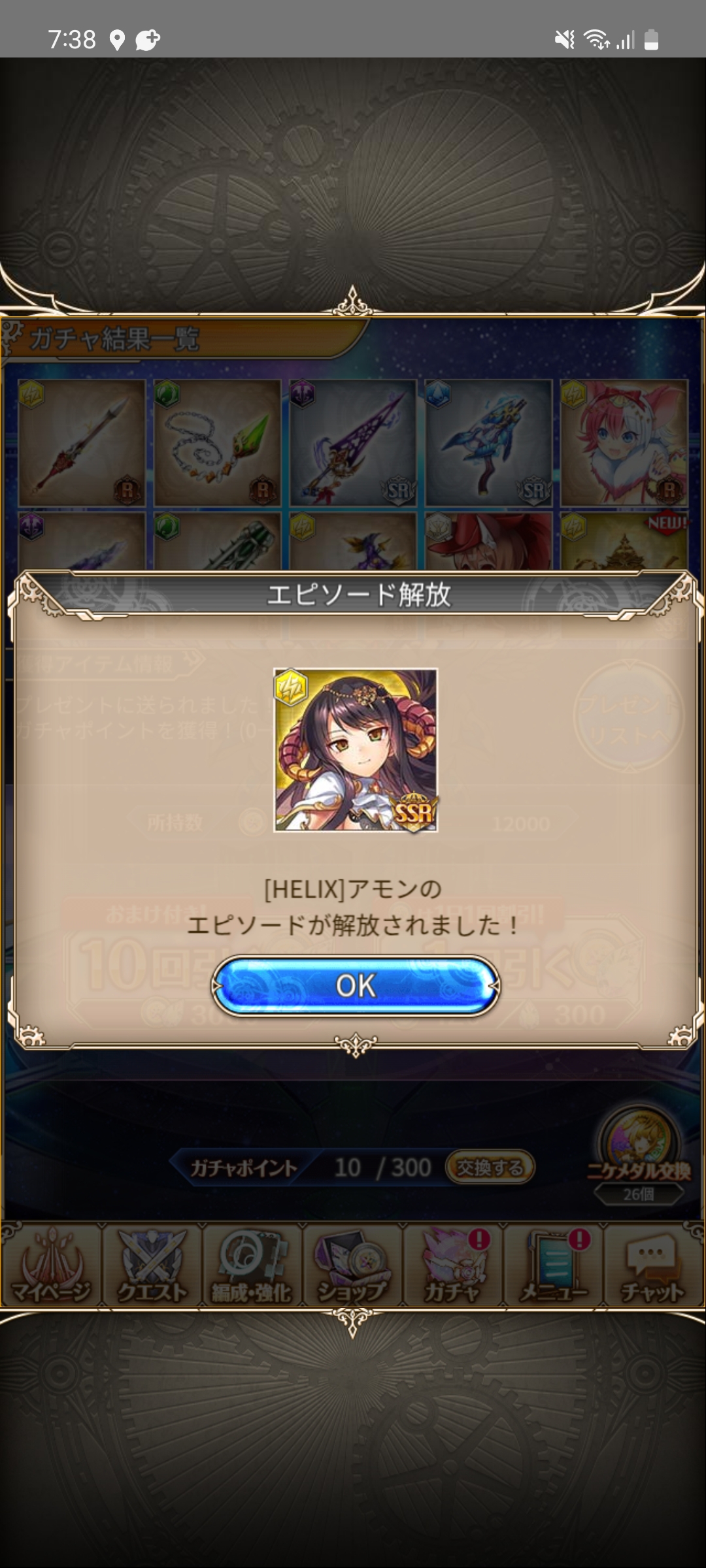Tap the 交換する gacha point button
The image size is (706, 1568).
pos(490,1167)
